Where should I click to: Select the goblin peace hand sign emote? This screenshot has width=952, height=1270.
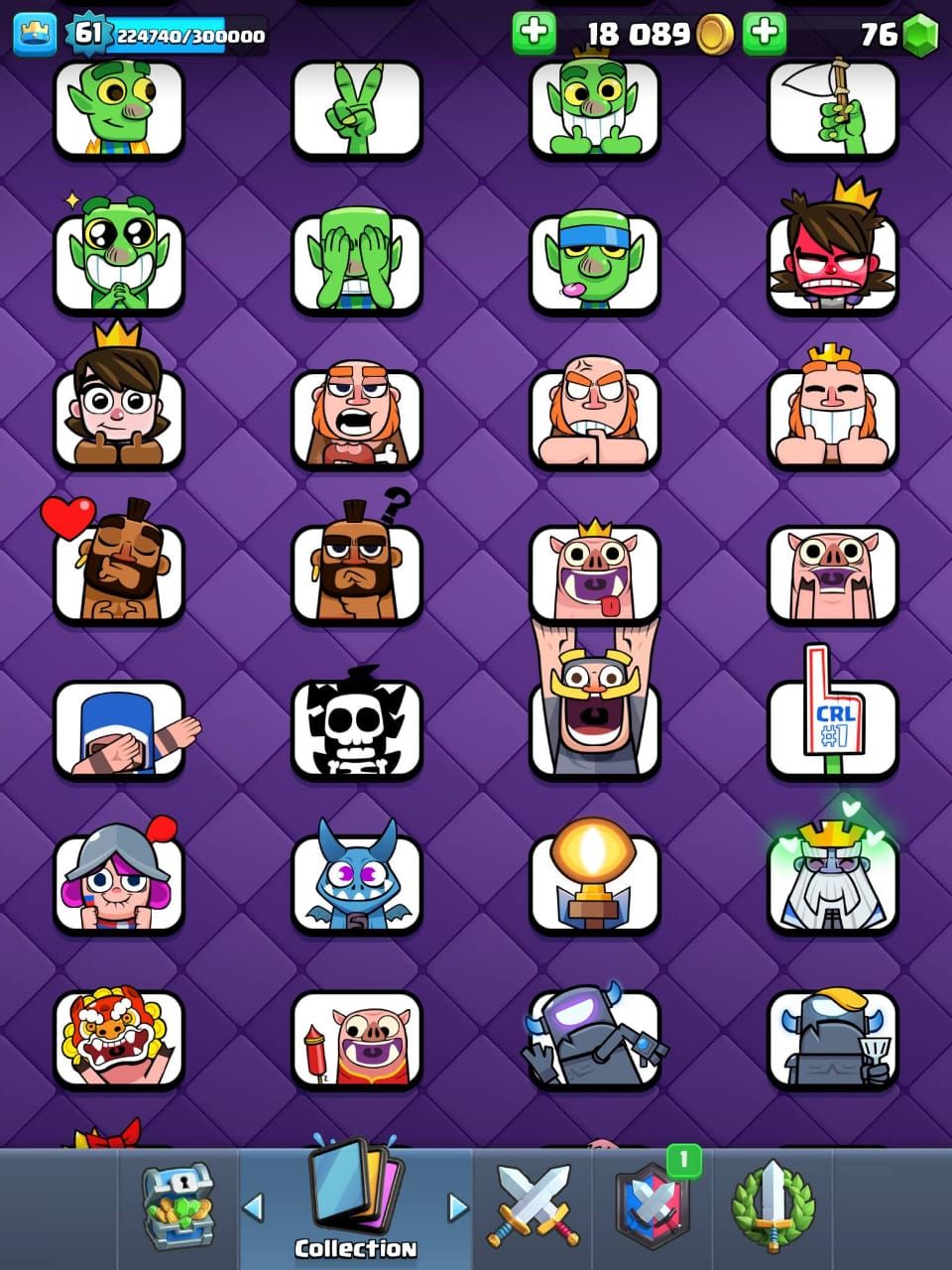[357, 109]
